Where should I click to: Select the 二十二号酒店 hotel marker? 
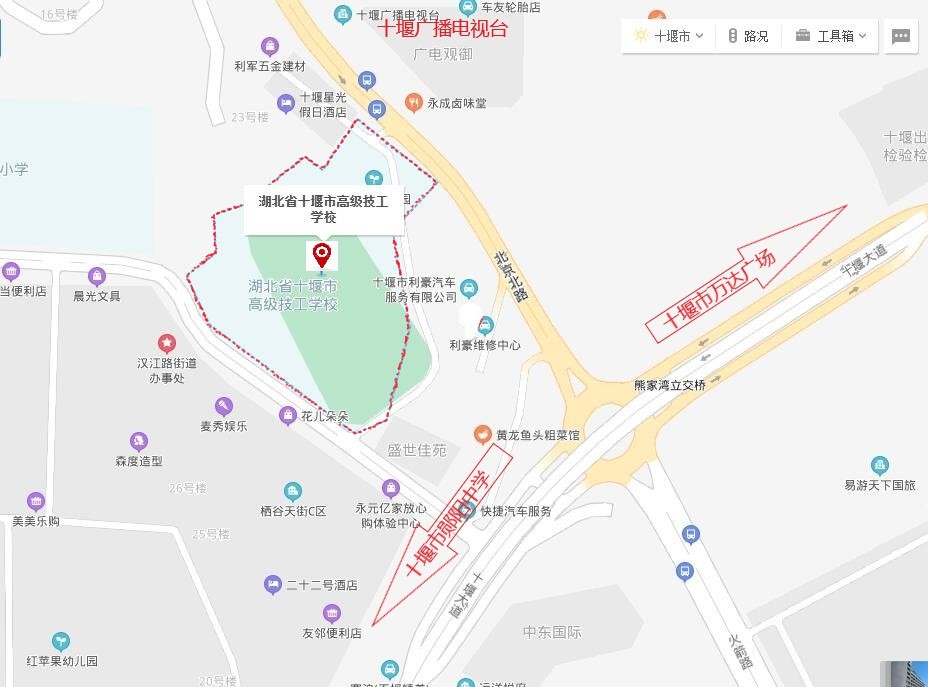coord(272,584)
